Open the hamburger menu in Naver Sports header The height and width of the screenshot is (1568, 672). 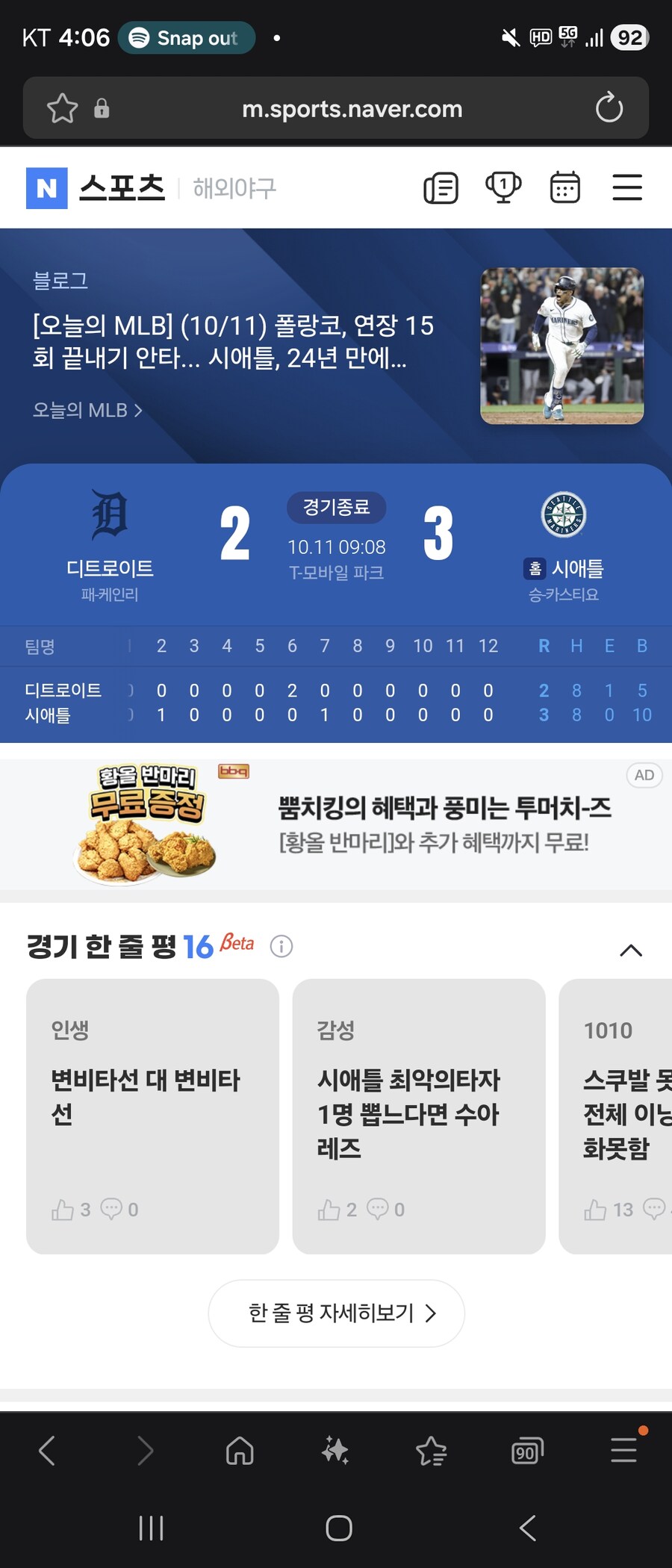point(626,187)
